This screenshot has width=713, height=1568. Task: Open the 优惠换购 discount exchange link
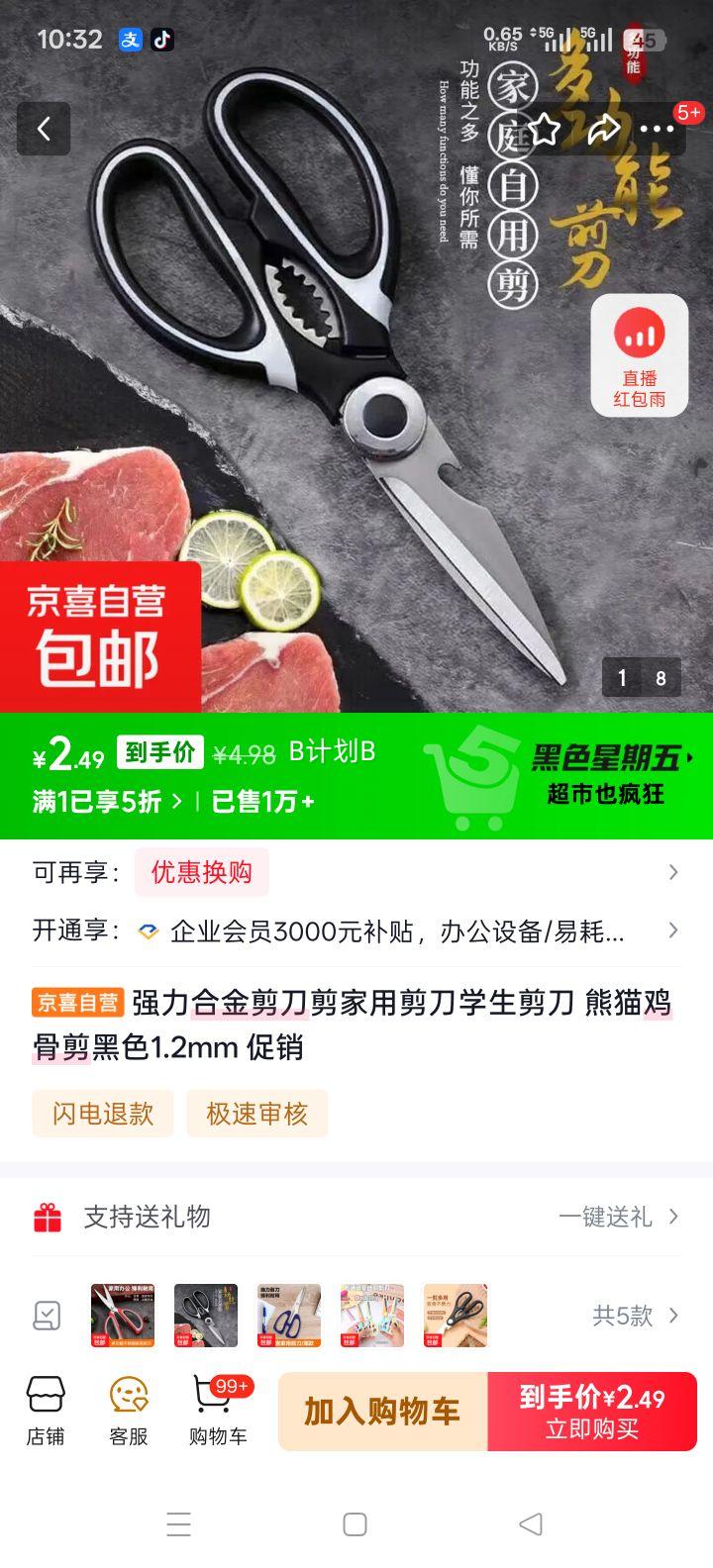[200, 872]
